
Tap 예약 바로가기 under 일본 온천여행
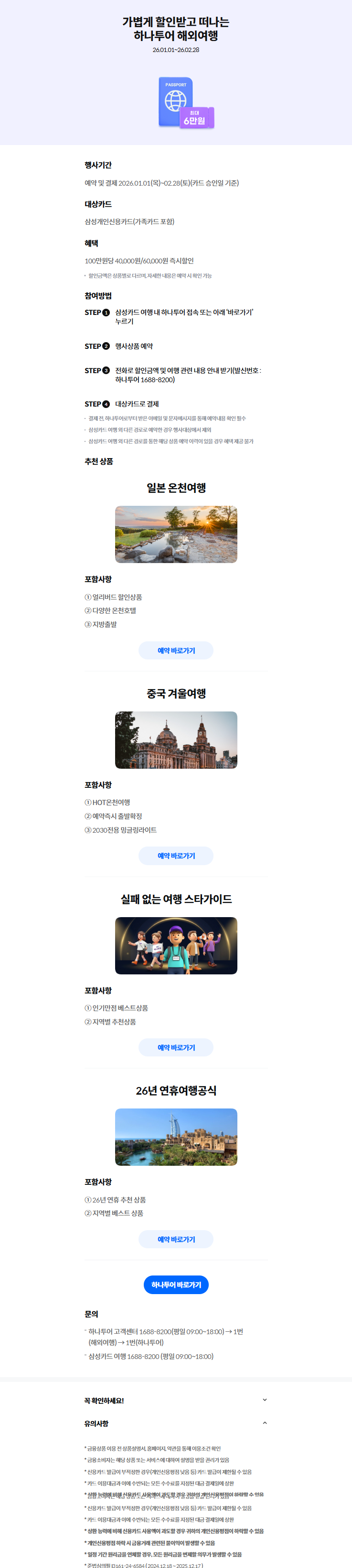point(176,650)
